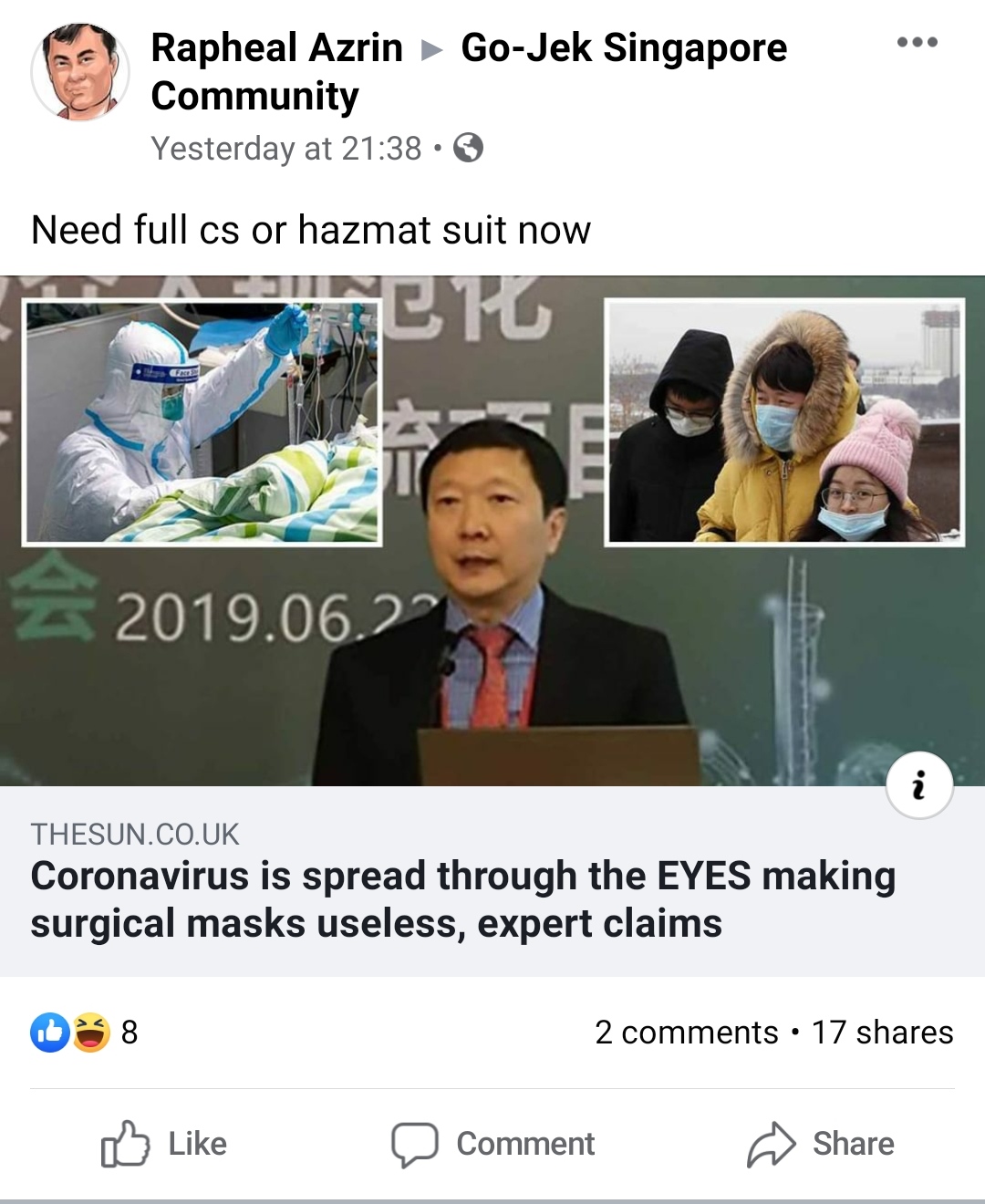Open the post's three-dot options menu
This screenshot has width=985, height=1204.
click(x=917, y=43)
